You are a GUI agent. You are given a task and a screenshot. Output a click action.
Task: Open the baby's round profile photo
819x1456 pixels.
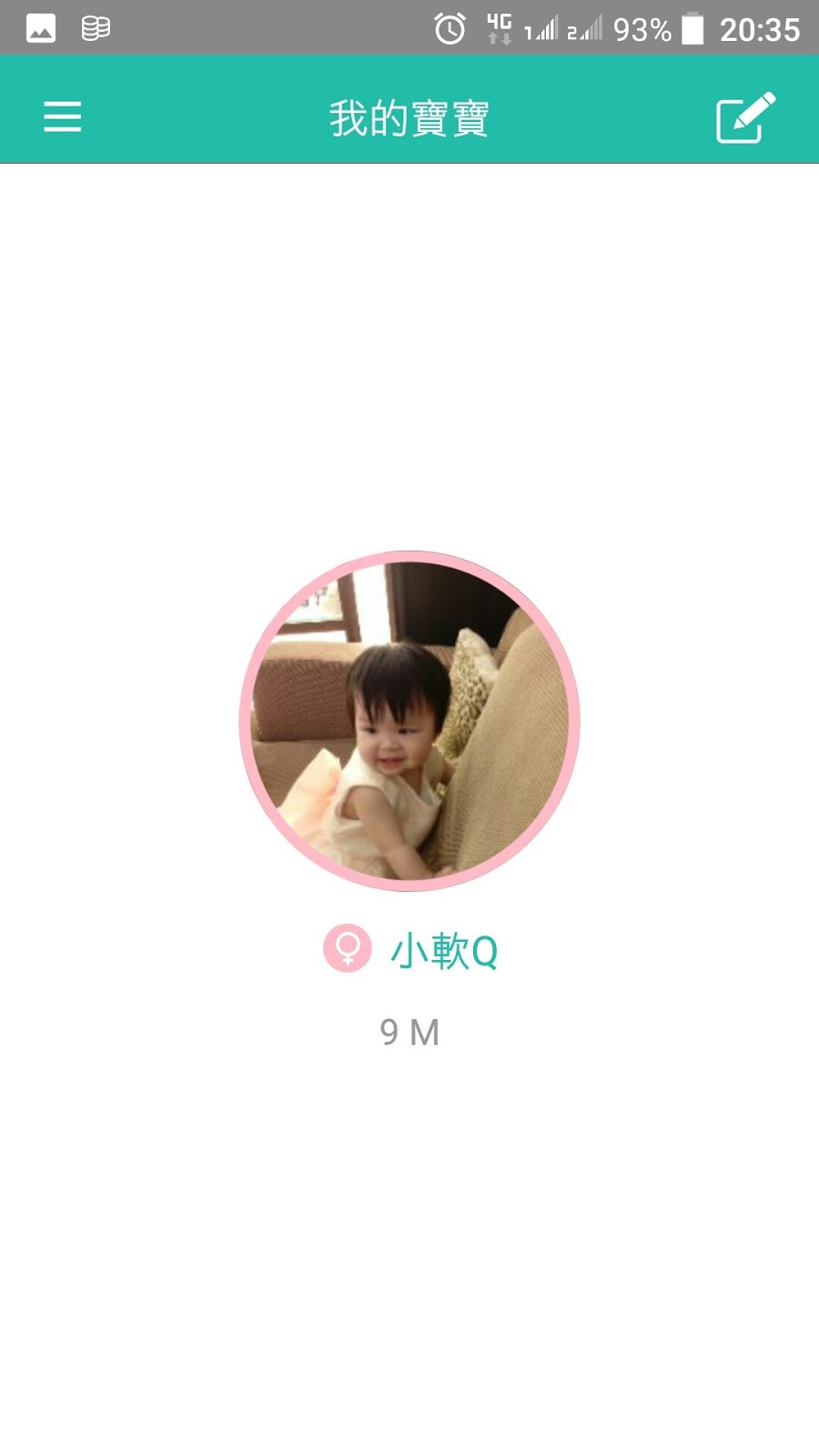click(x=409, y=721)
